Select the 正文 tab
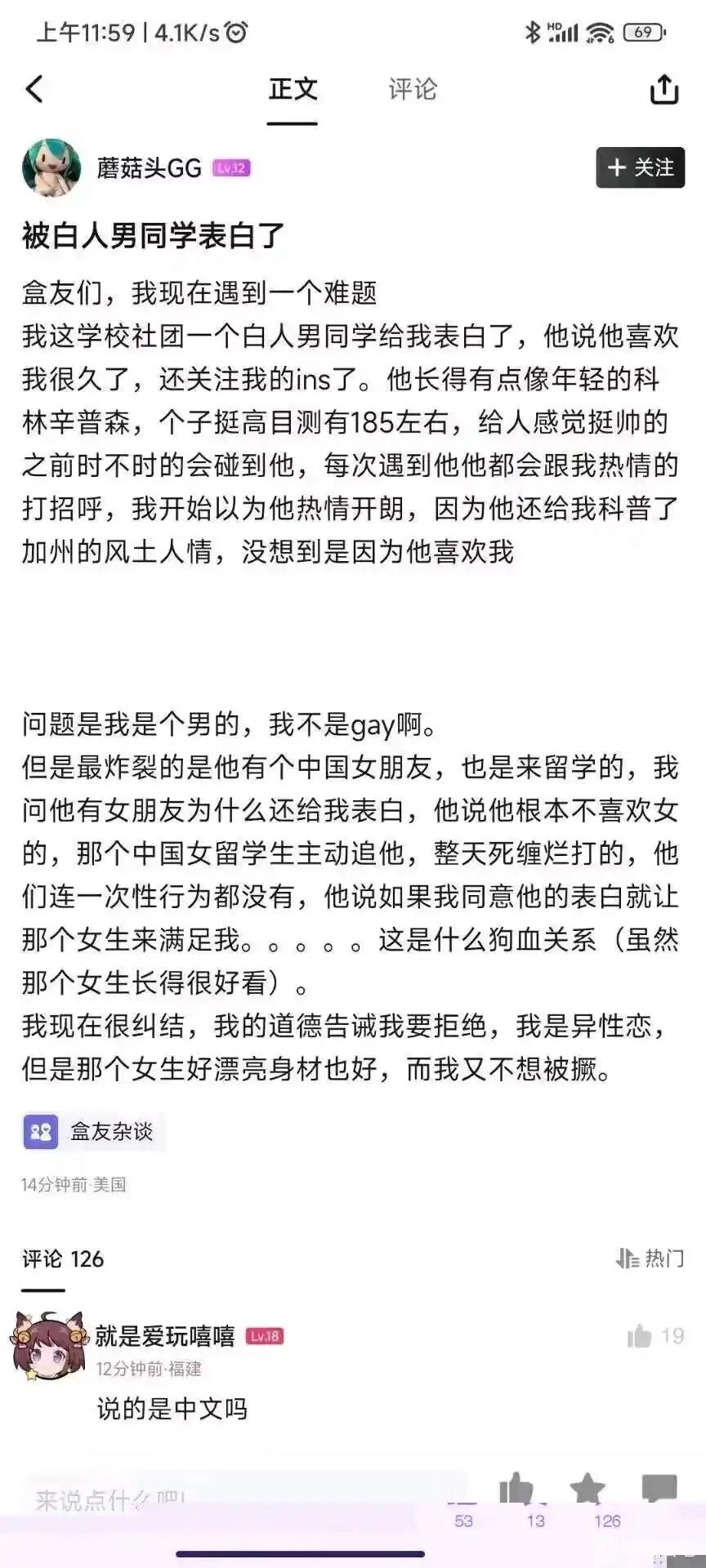This screenshot has width=706, height=1568. pos(293,88)
